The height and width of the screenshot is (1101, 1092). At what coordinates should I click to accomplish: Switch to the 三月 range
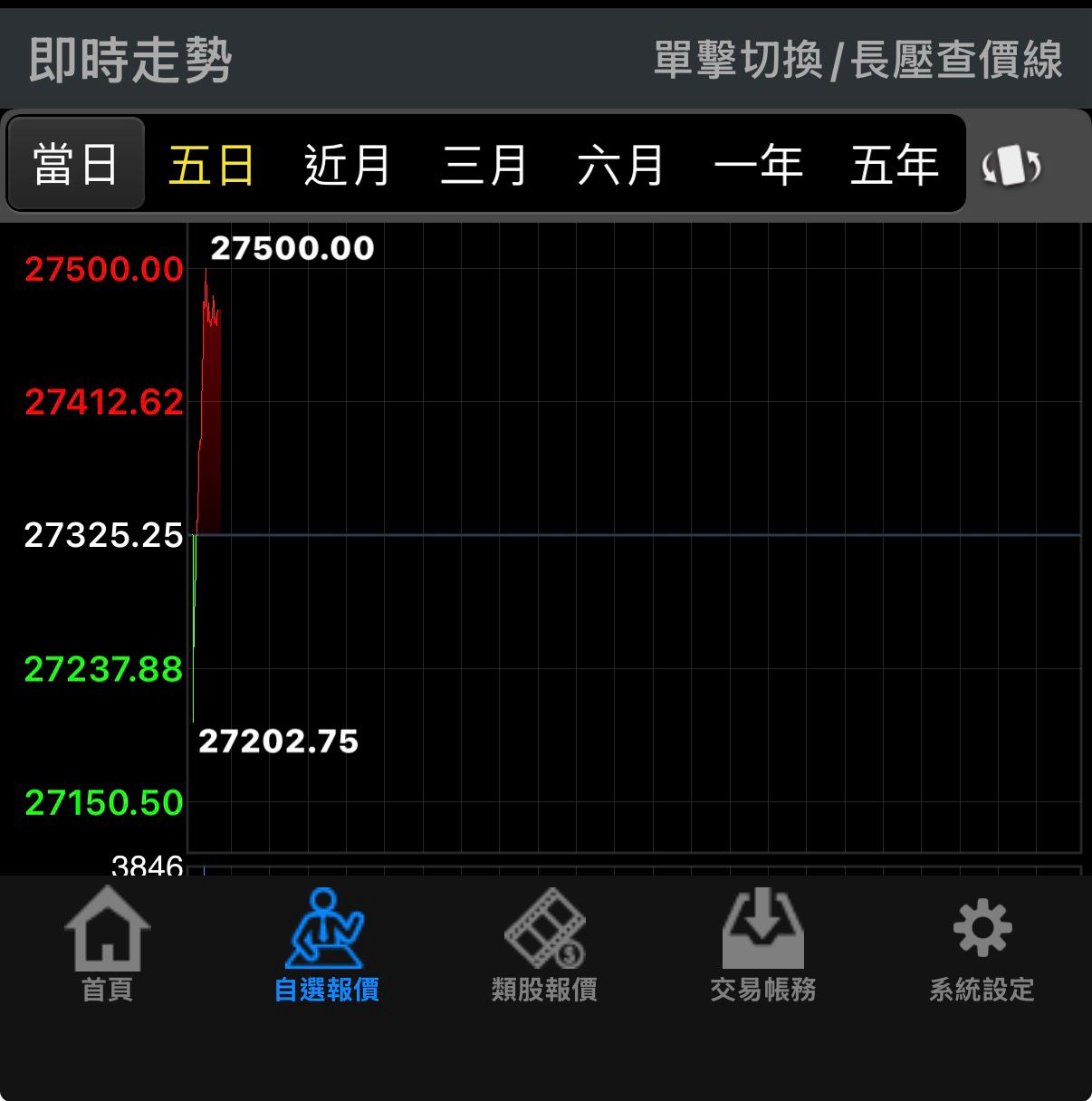(x=484, y=165)
